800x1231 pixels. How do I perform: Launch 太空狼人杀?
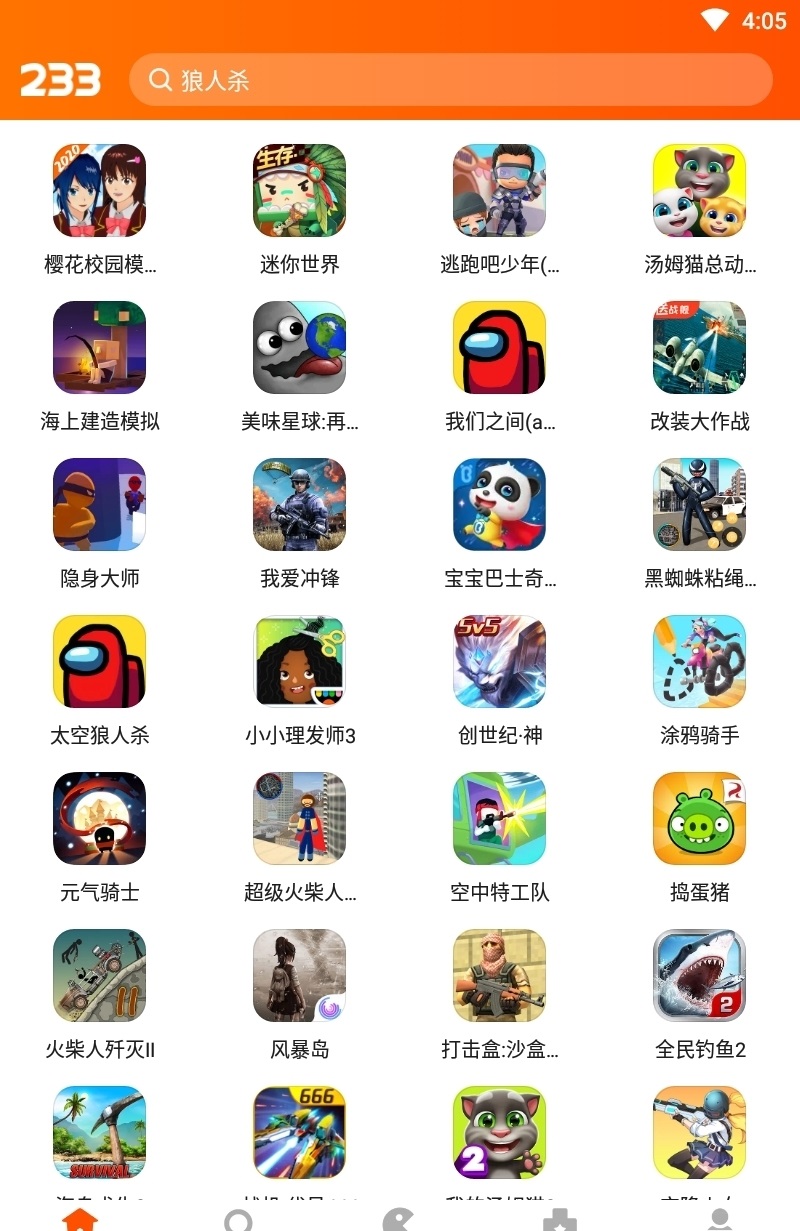click(98, 660)
